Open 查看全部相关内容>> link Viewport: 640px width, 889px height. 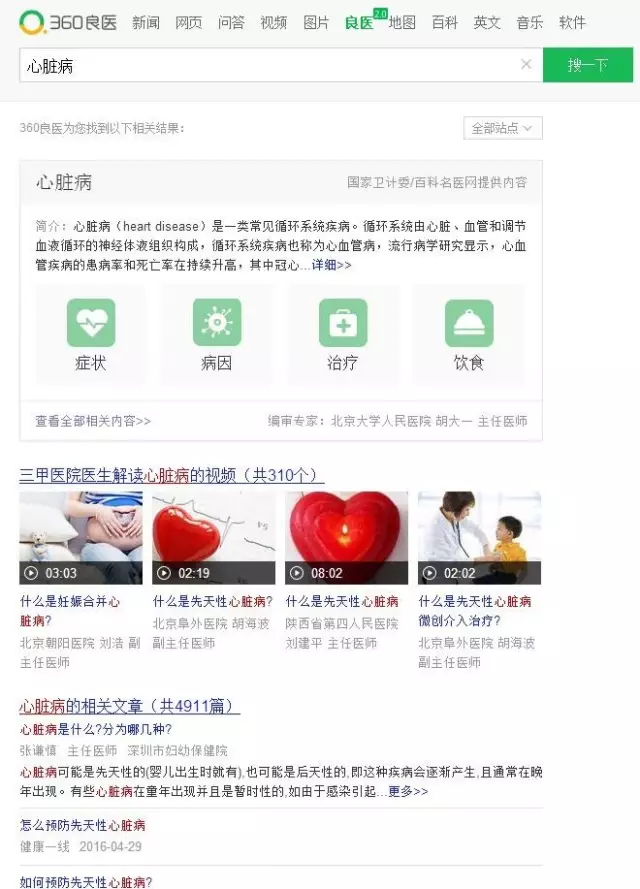pyautogui.click(x=93, y=421)
